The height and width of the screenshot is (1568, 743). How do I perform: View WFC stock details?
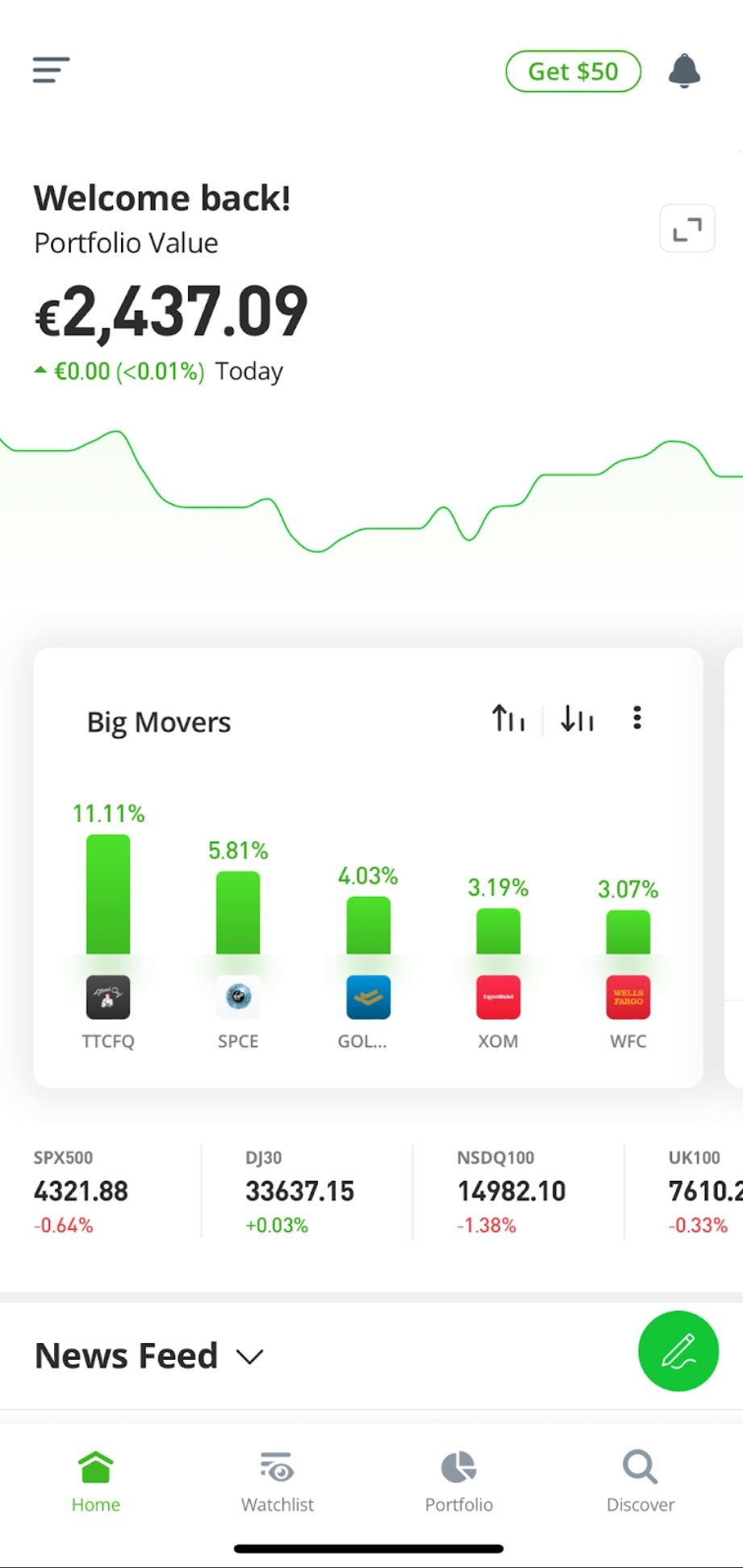(628, 998)
